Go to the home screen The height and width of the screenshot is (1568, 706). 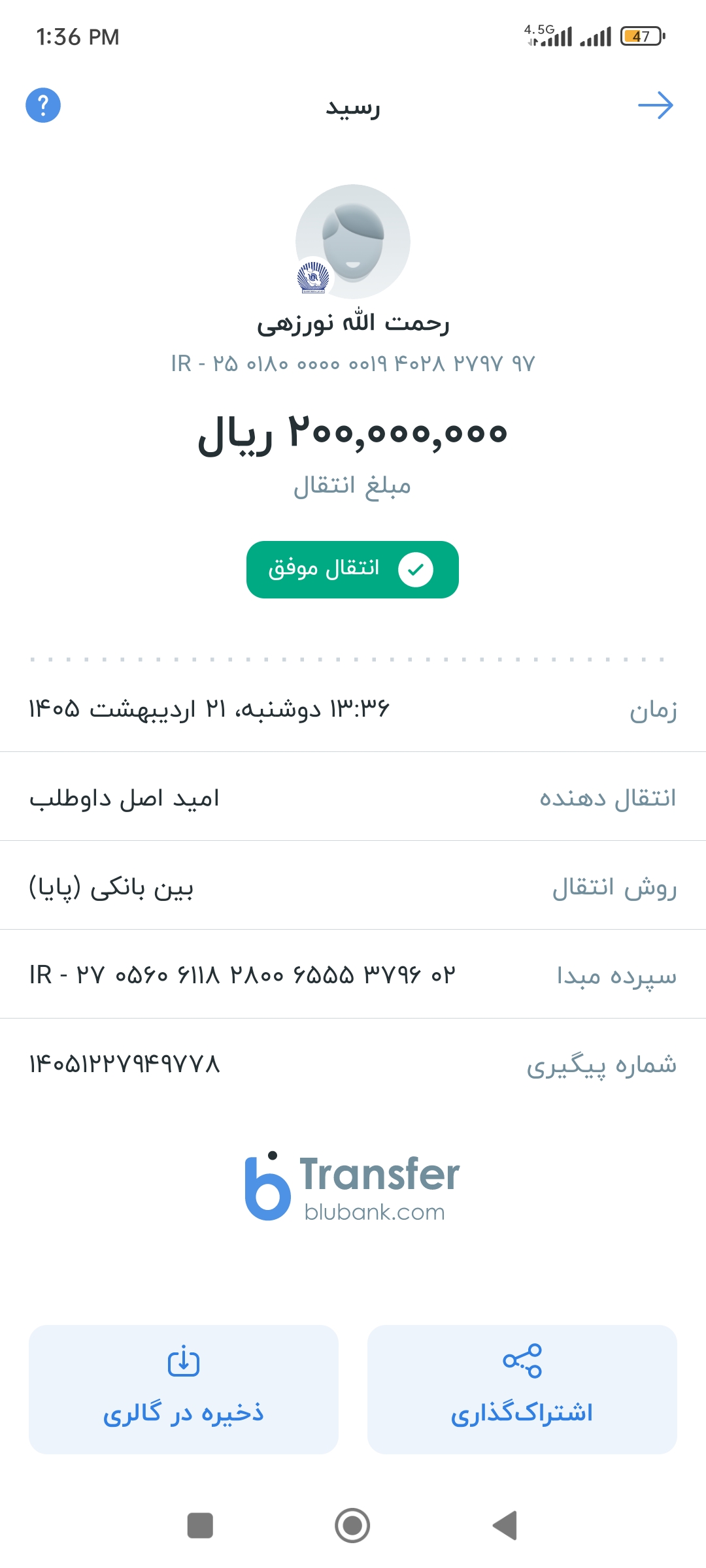coord(352,1526)
